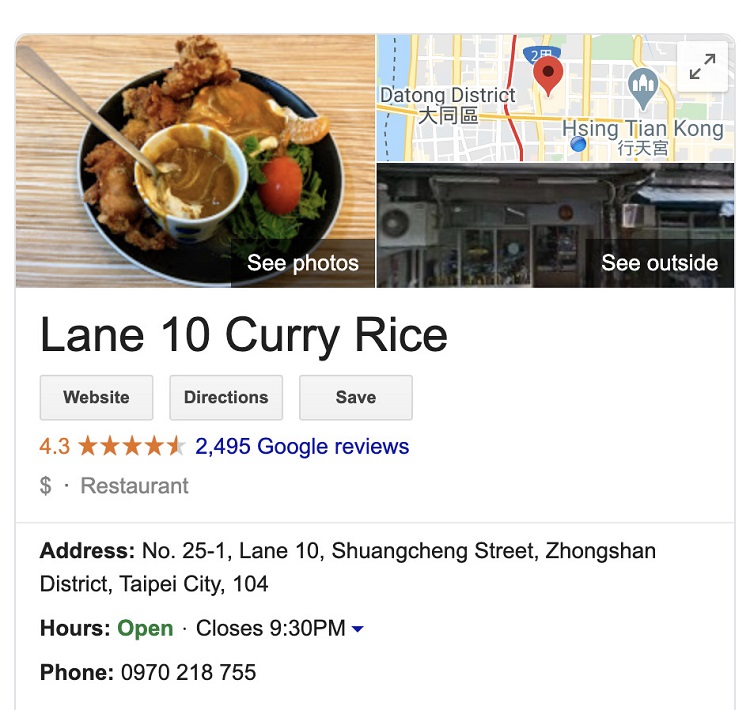750x710 pixels.
Task: Open the restaurant's photos
Action: [196, 162]
